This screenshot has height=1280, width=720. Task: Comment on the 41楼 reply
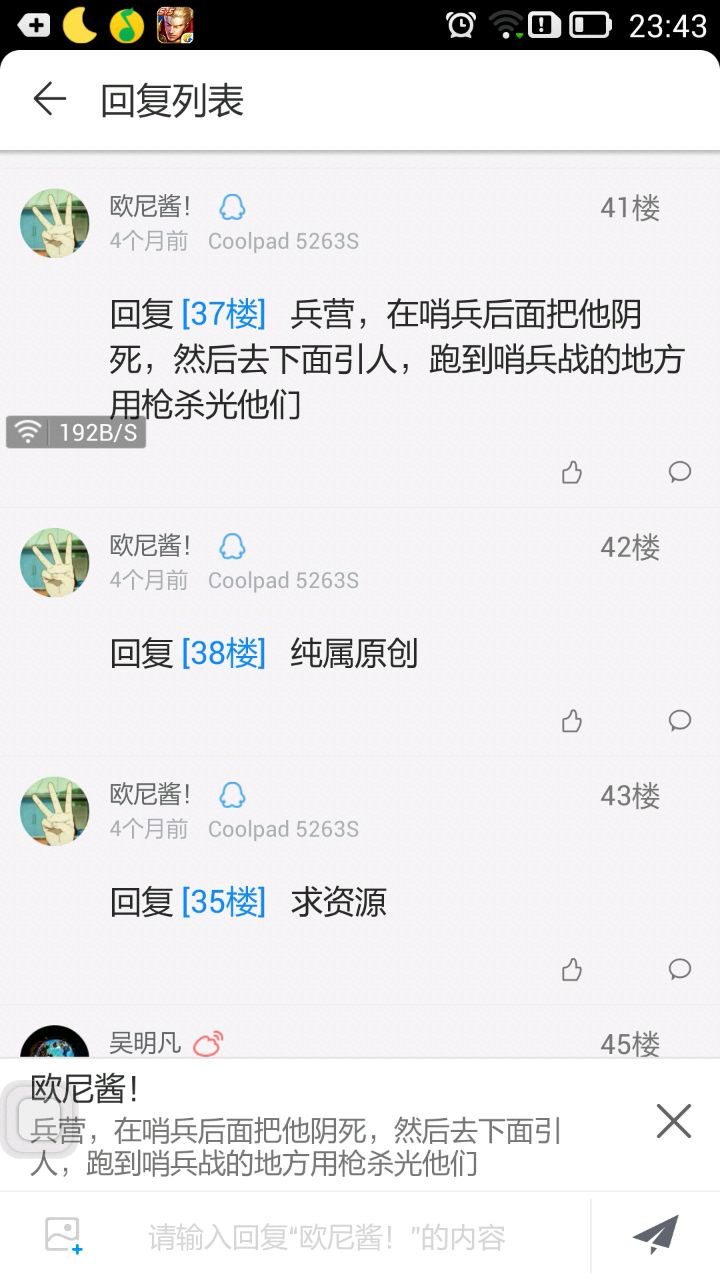coord(680,472)
